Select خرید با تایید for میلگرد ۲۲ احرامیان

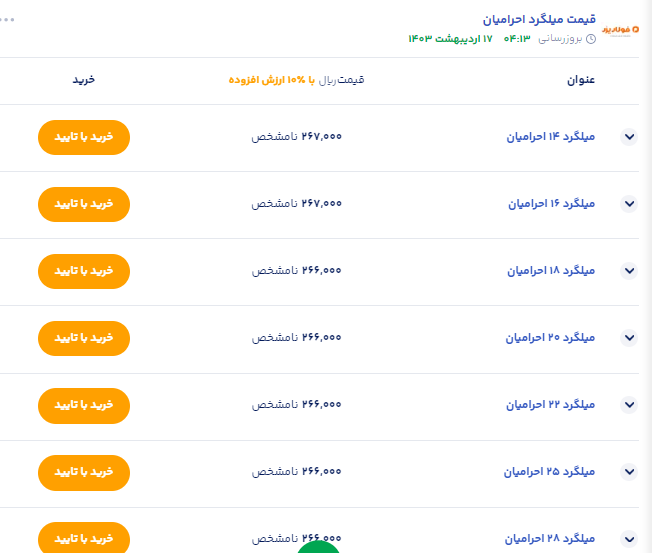(x=84, y=405)
